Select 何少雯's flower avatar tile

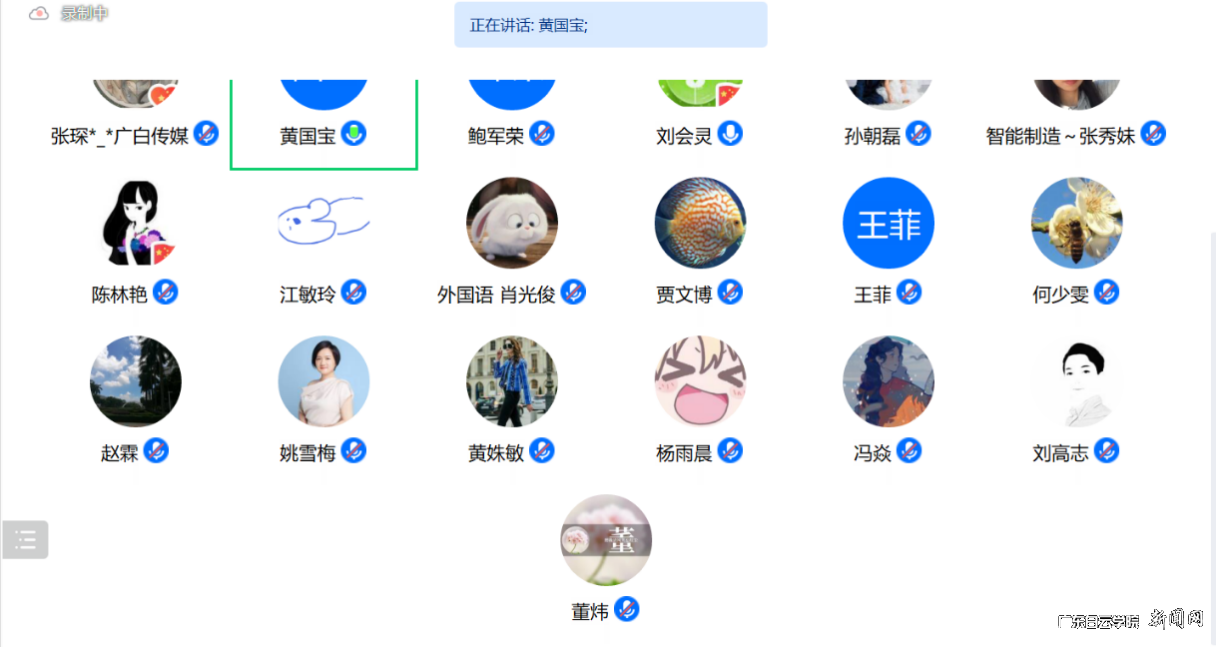pyautogui.click(x=1076, y=224)
